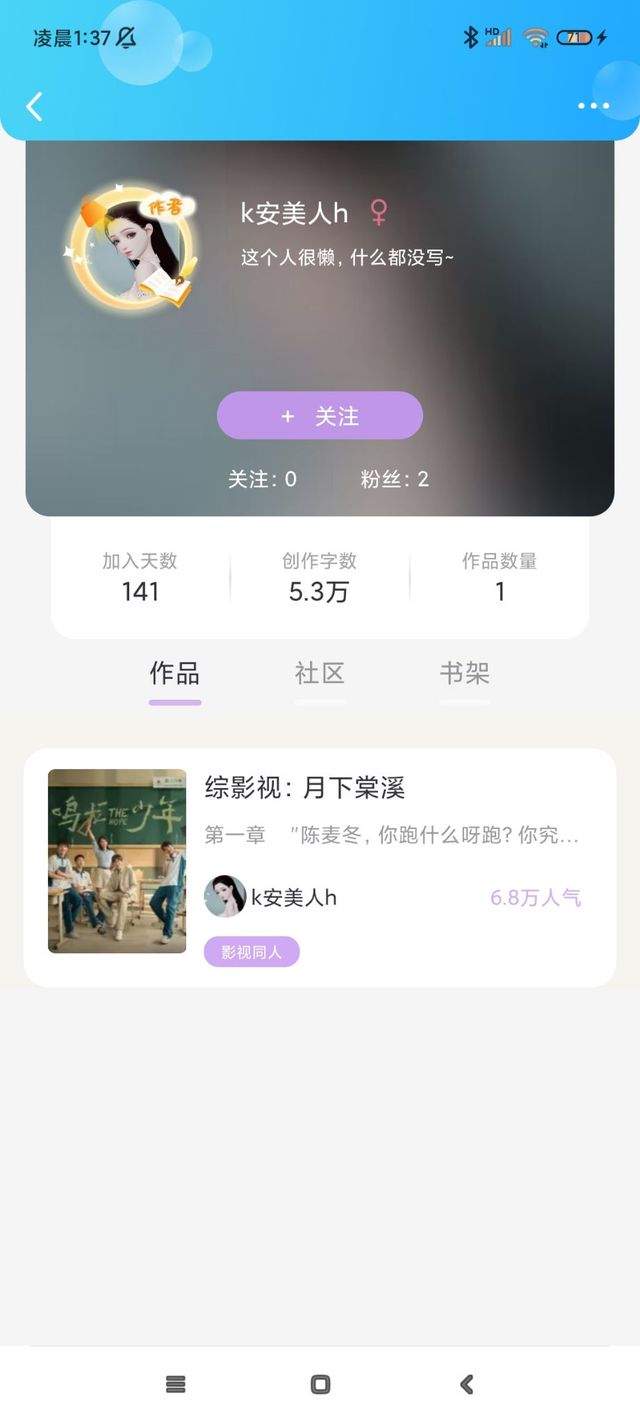Switch to the 书架 tab
640x1423 pixels.
[x=465, y=674]
